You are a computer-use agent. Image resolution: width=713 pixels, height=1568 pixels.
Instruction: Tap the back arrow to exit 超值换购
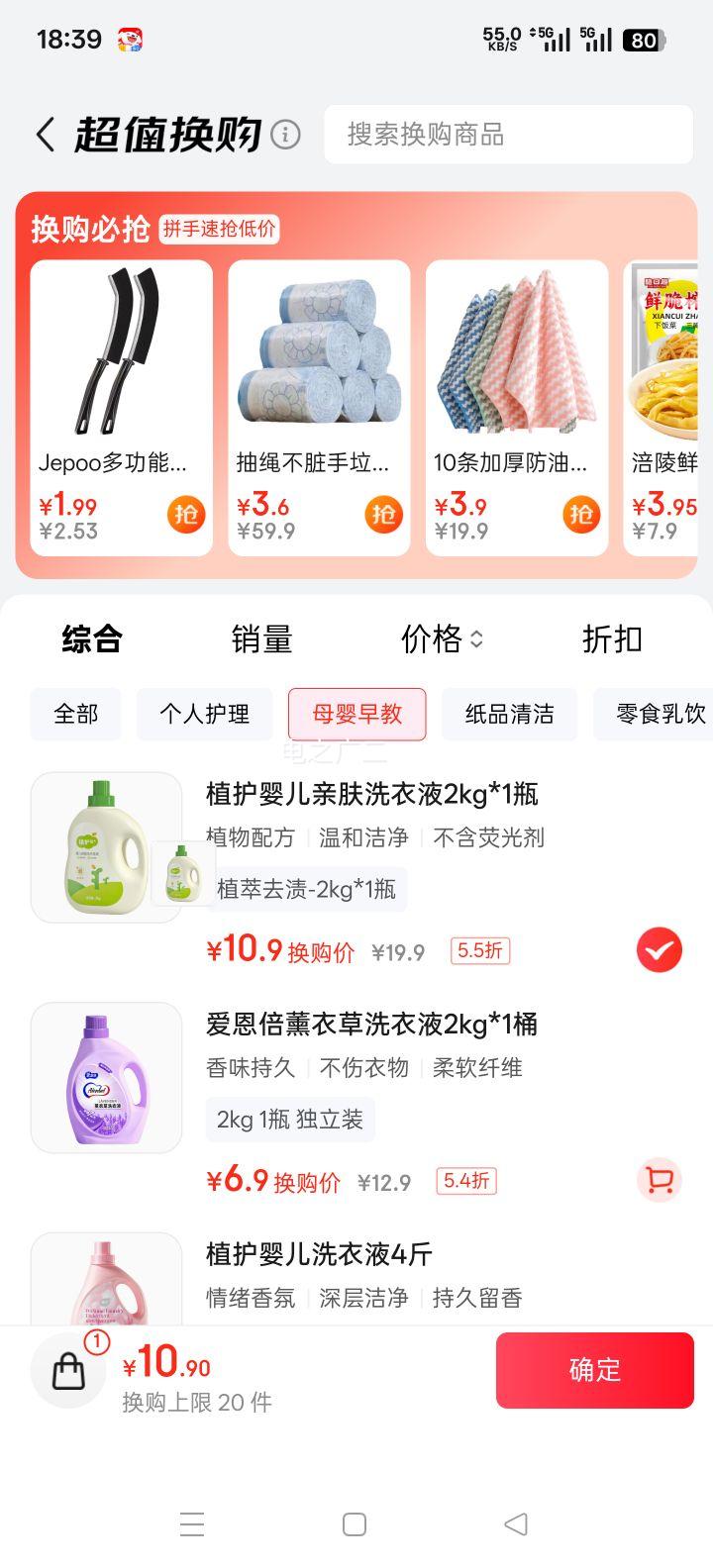coord(44,133)
